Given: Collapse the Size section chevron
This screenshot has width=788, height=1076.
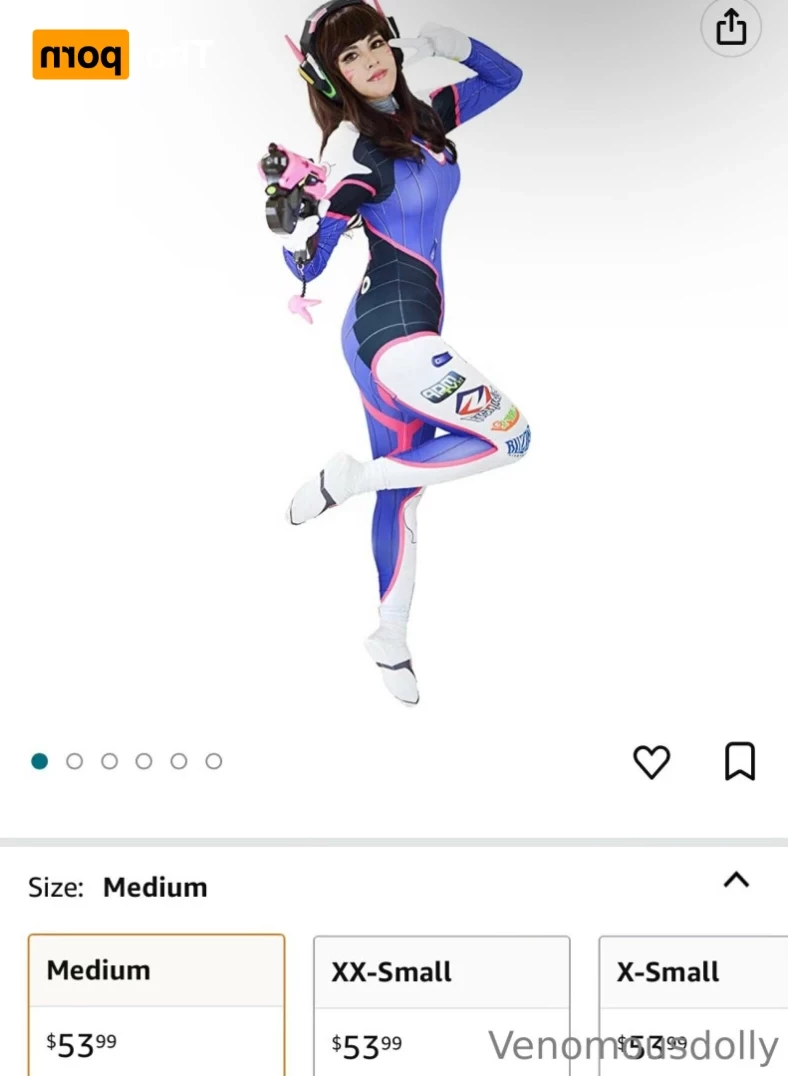Looking at the screenshot, I should [736, 880].
